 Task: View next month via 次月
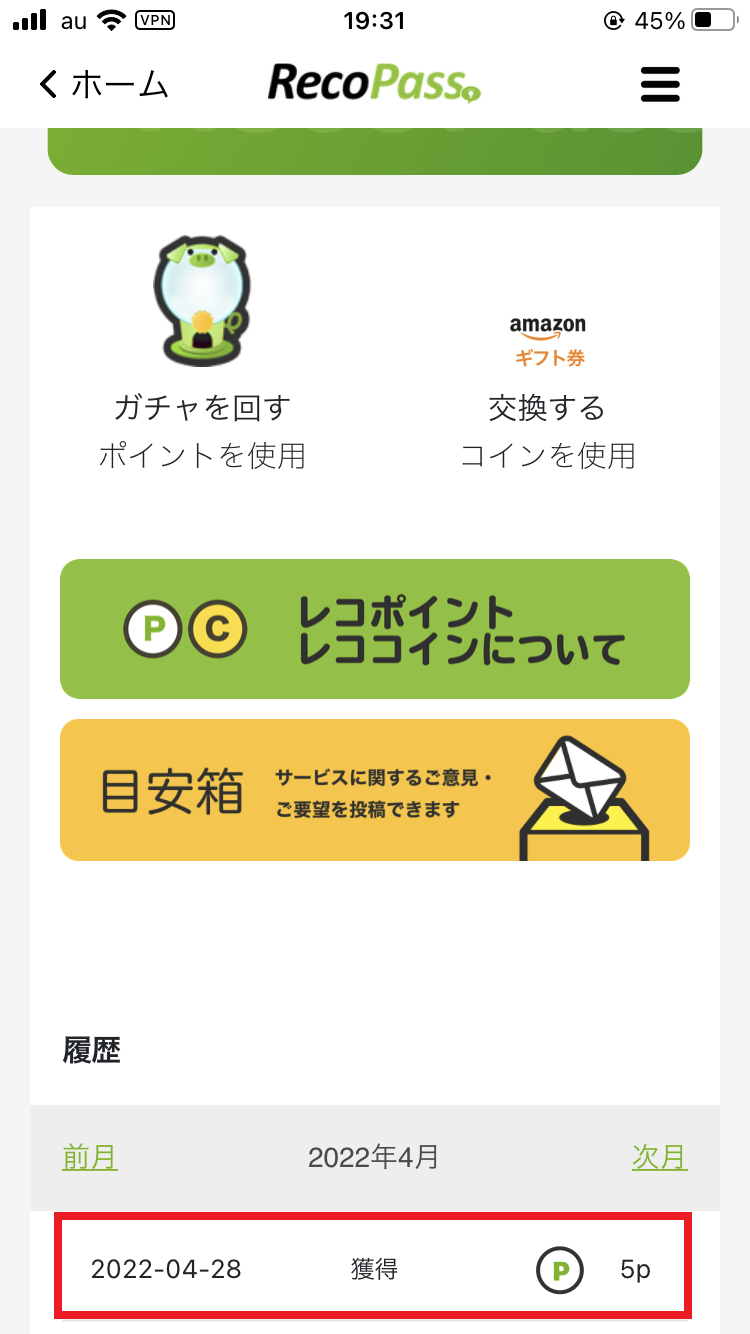659,1157
